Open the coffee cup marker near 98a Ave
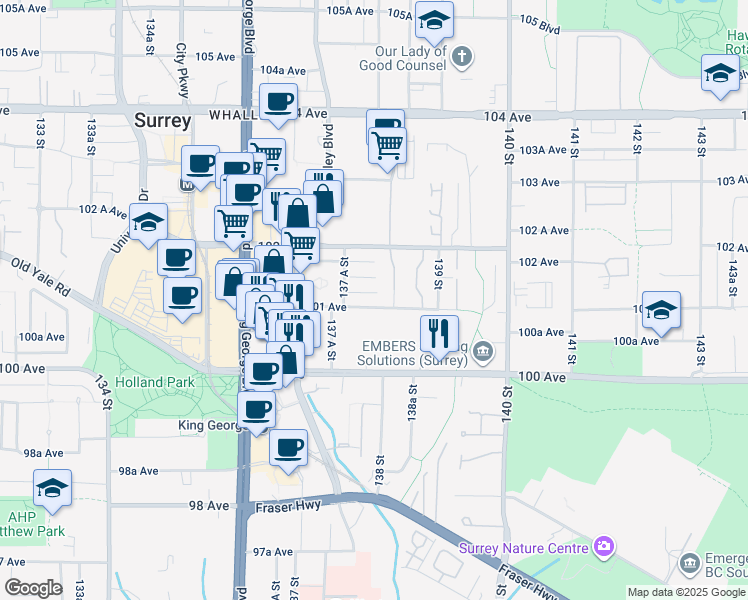 coord(289,450)
